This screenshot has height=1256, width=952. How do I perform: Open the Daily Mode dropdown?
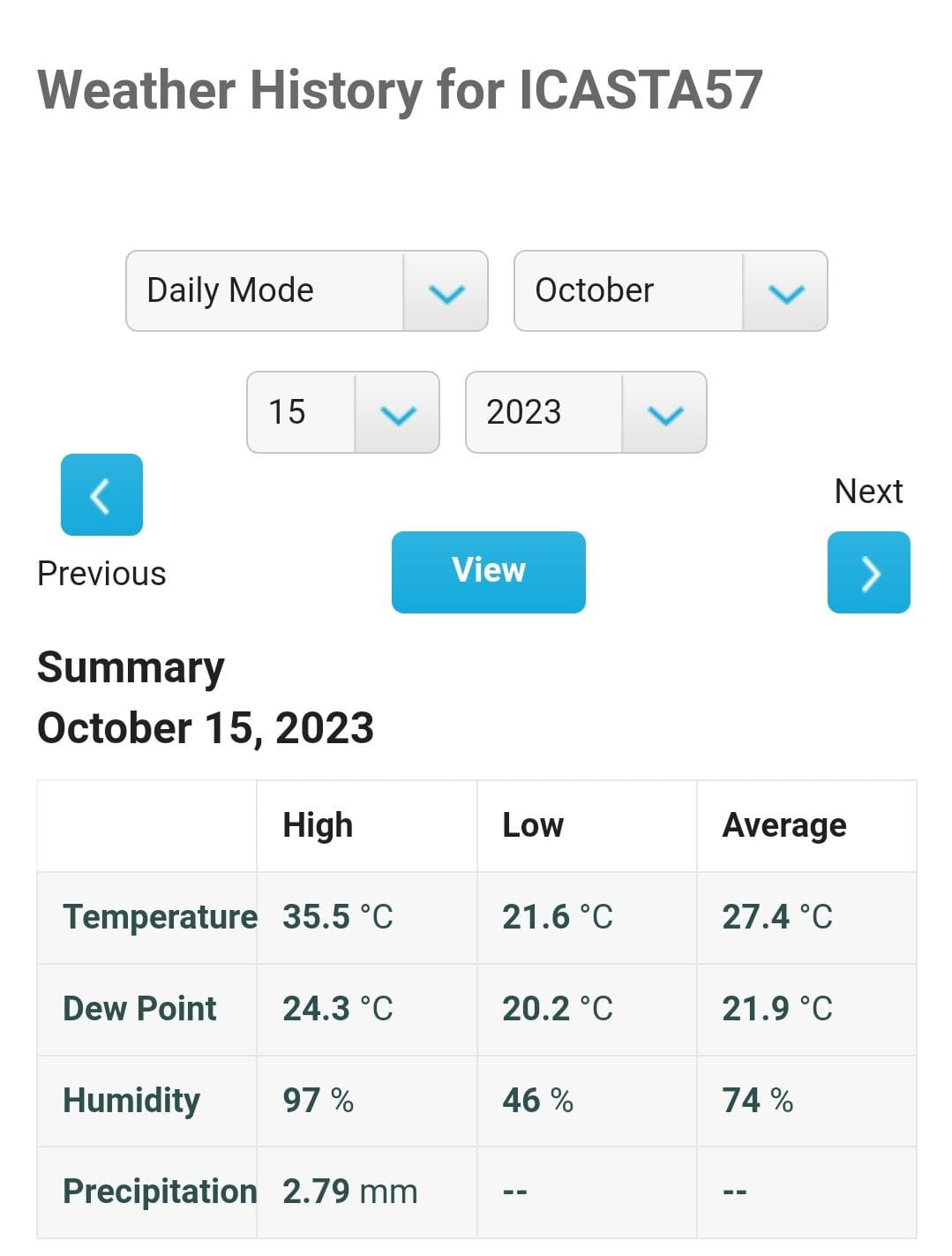click(x=306, y=291)
